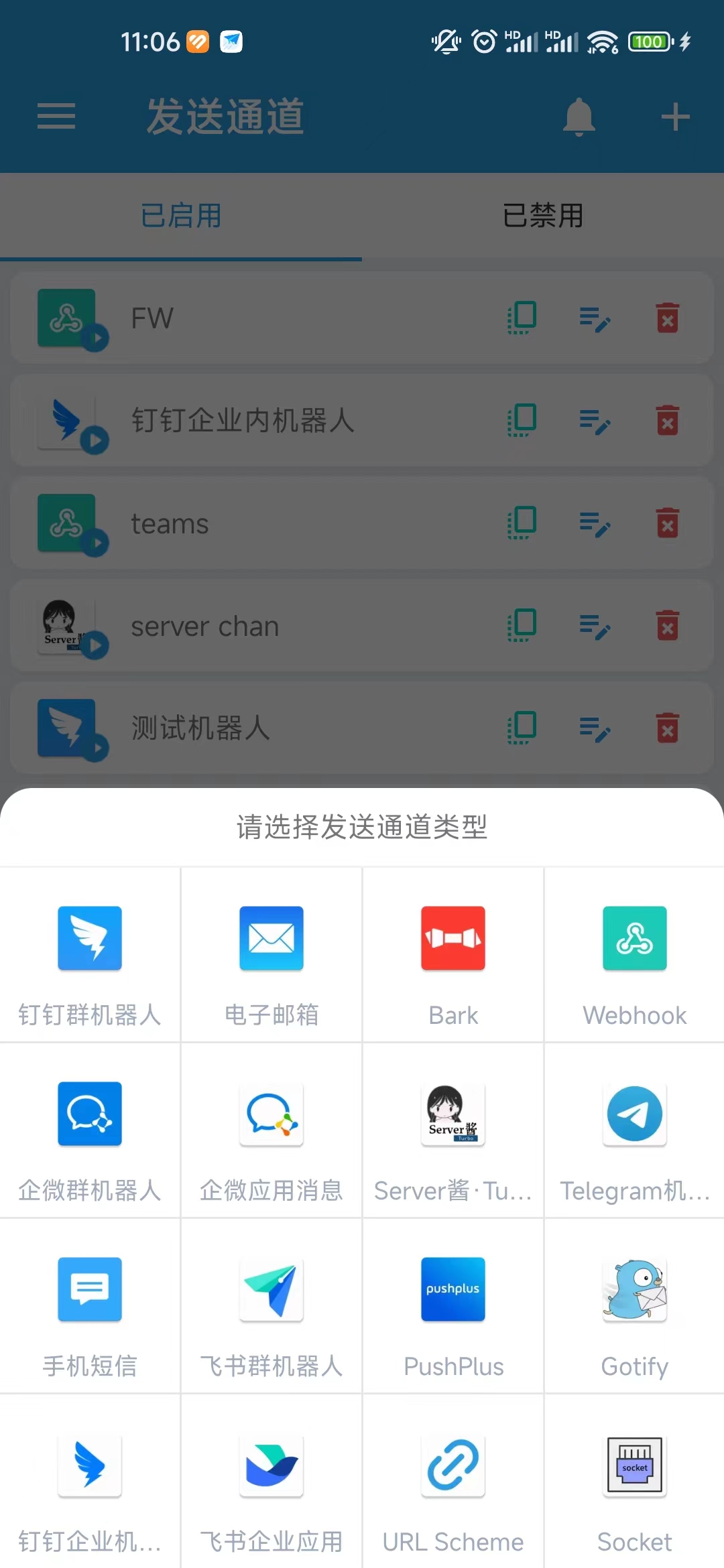
Task: Edit the teams channel
Action: [595, 525]
